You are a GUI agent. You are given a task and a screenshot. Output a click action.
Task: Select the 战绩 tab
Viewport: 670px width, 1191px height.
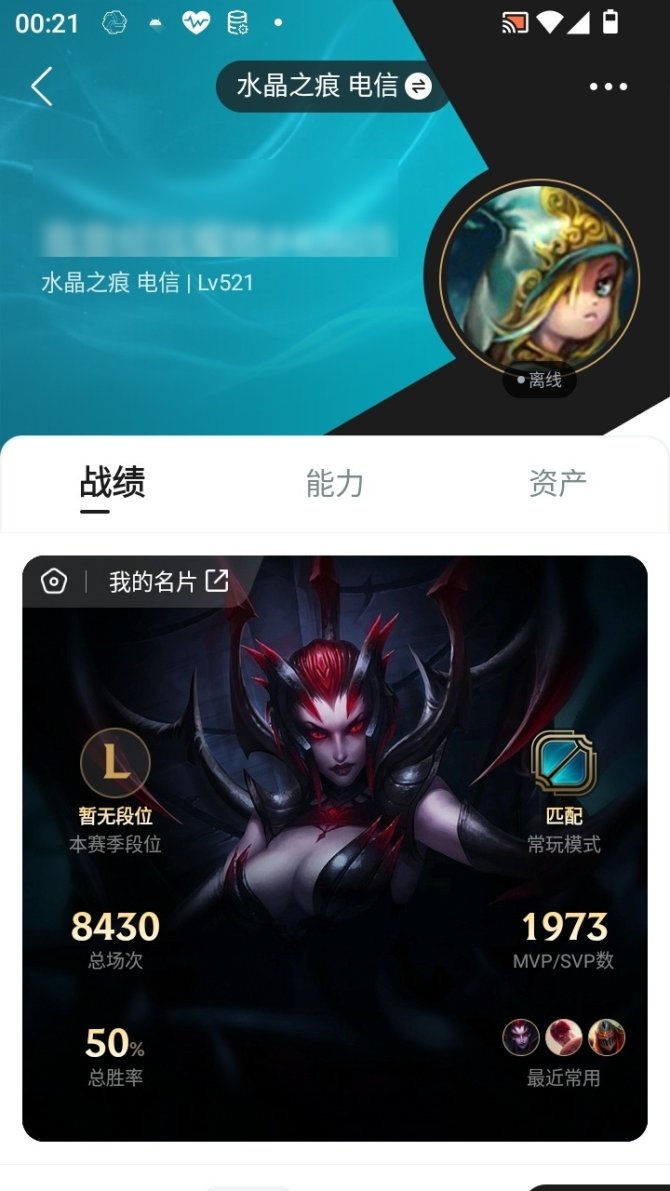coord(112,483)
